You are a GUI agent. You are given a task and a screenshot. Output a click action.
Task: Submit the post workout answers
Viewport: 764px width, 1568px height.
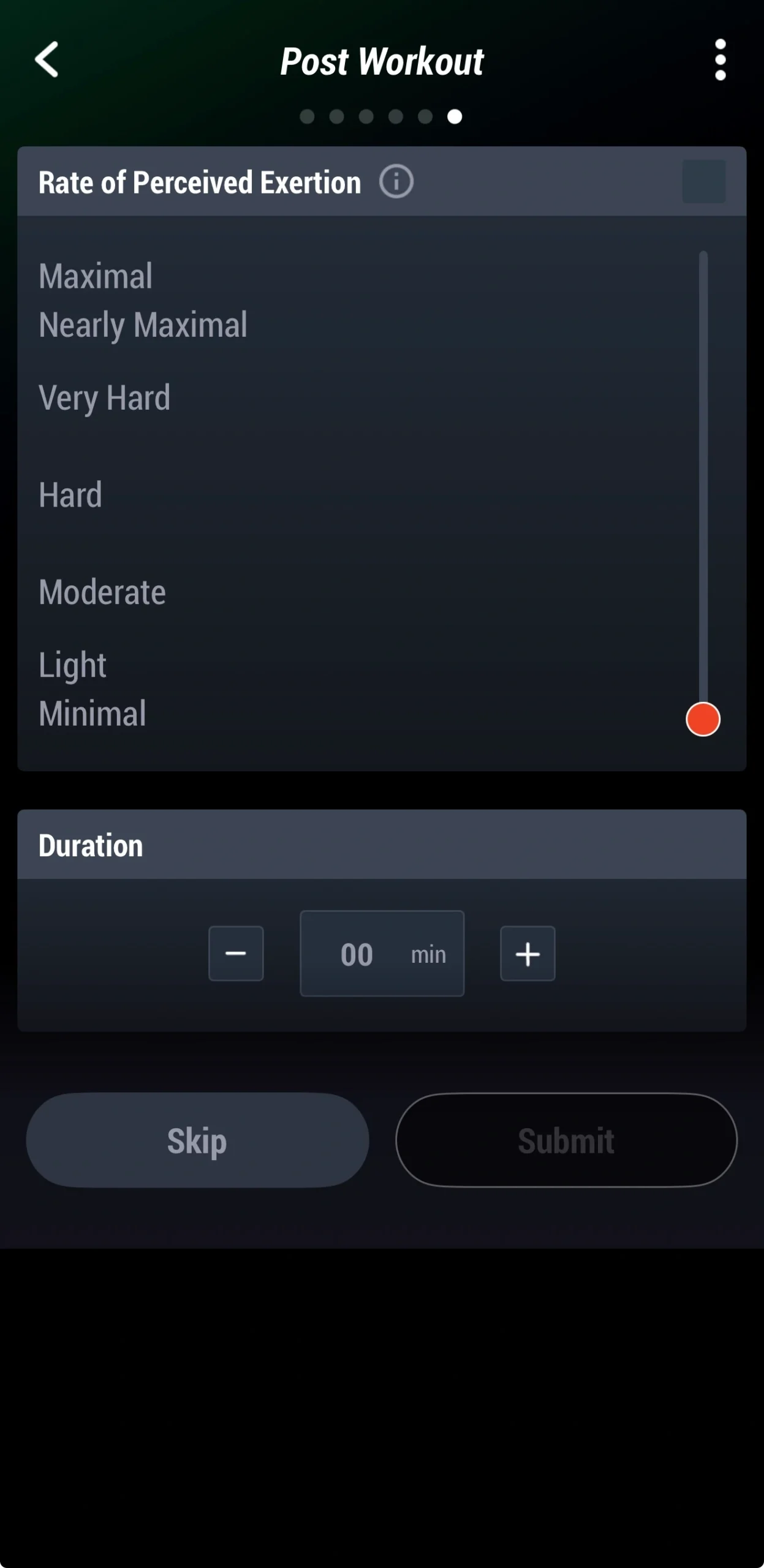(566, 1140)
